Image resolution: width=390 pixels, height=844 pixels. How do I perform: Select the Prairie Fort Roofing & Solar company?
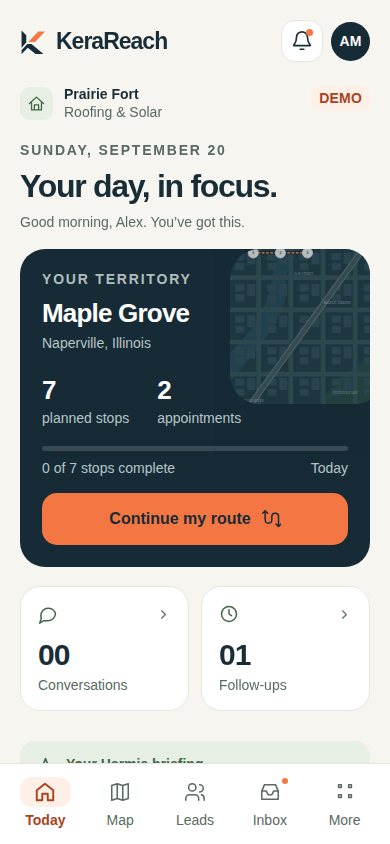91,103
